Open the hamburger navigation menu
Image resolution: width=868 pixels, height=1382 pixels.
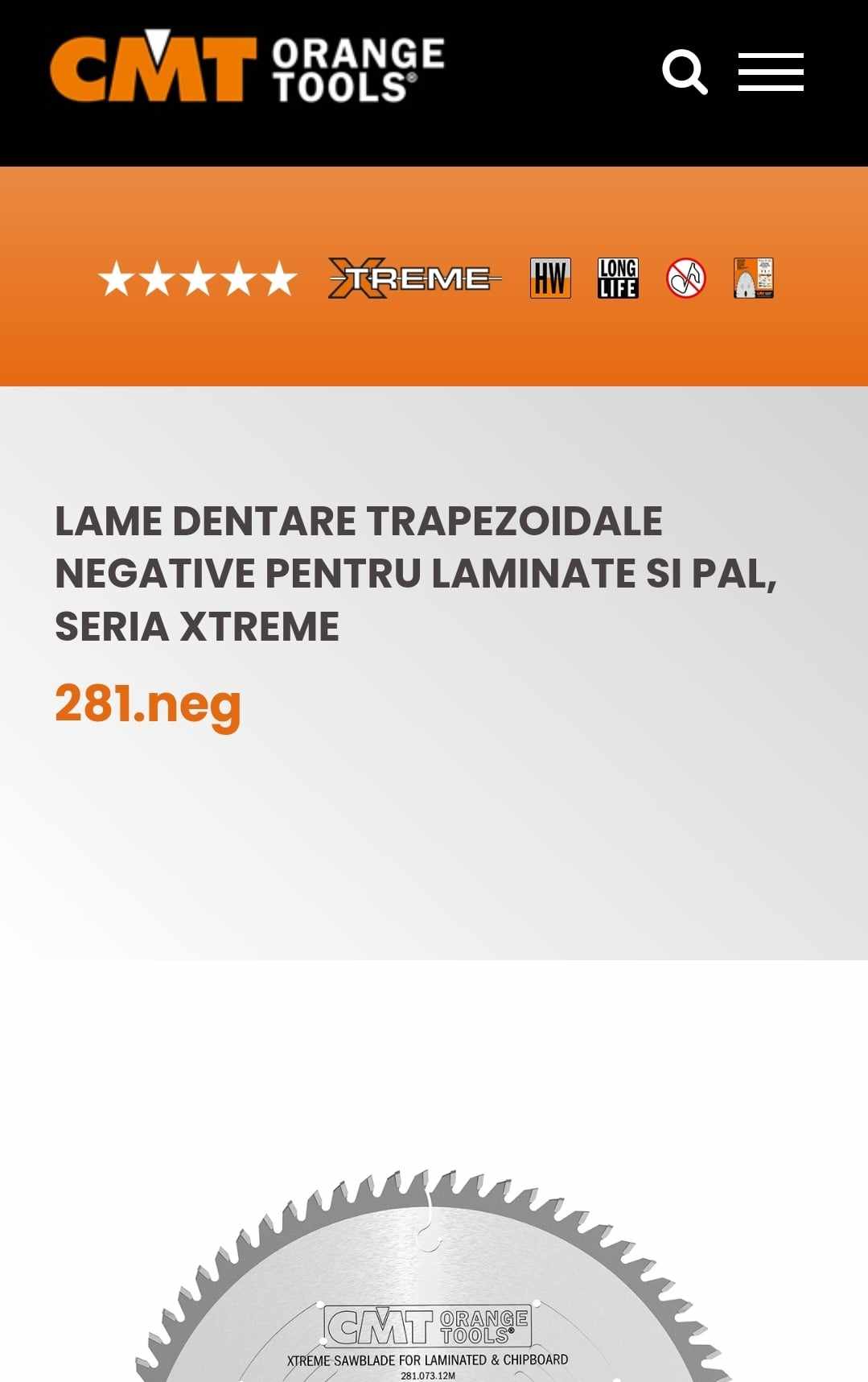[771, 72]
